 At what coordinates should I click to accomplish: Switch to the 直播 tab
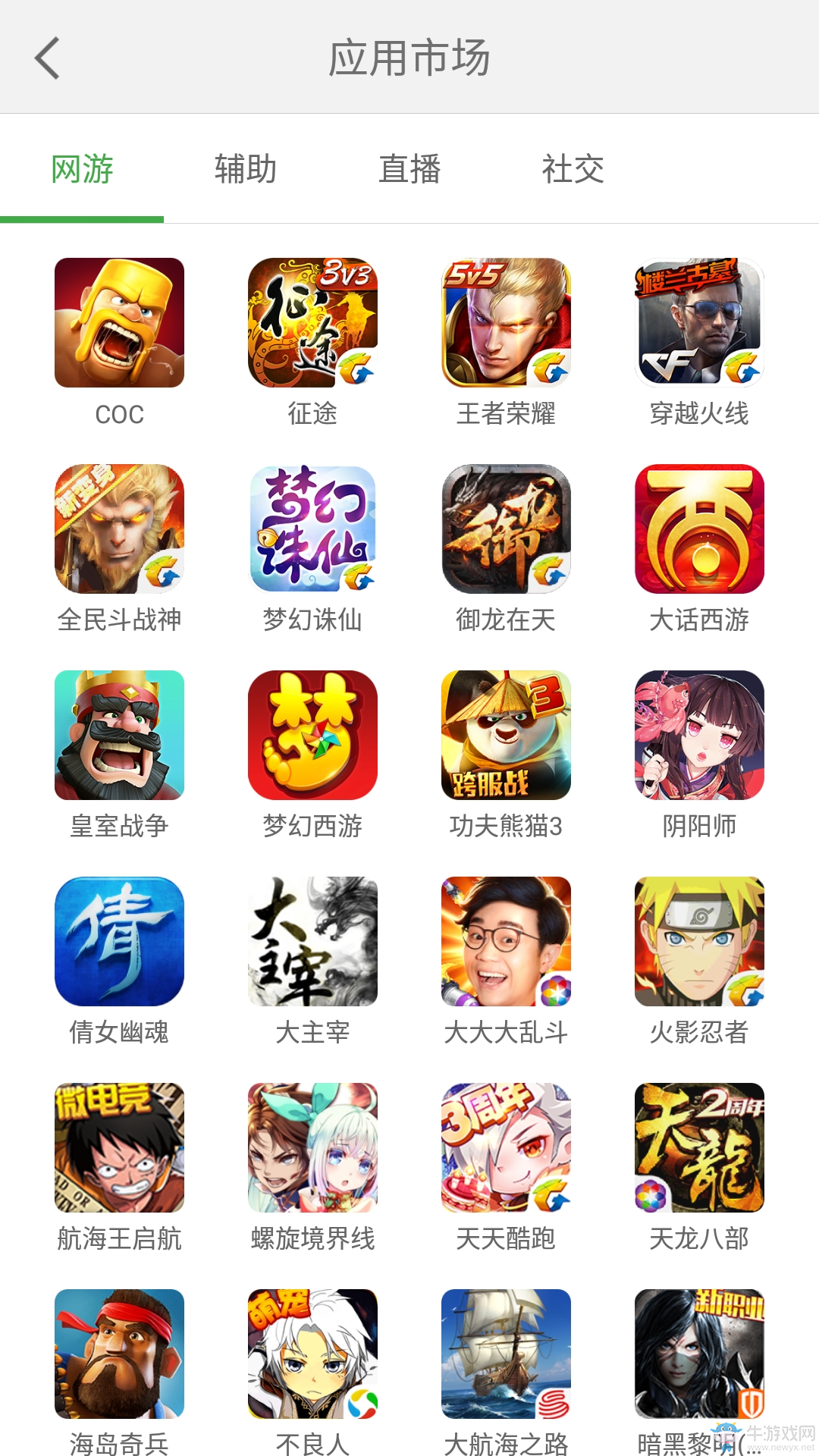(x=409, y=168)
